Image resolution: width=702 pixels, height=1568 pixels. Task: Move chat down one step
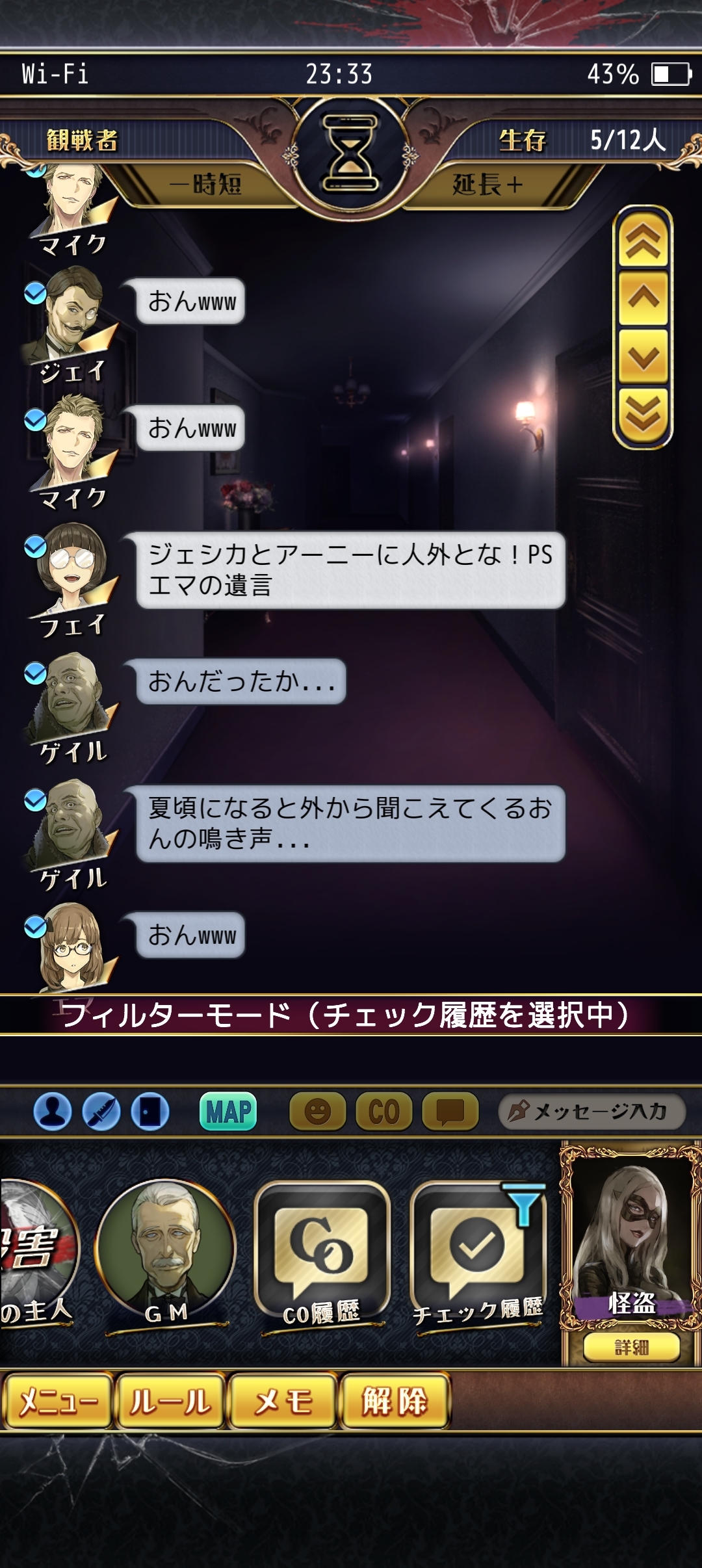[643, 356]
